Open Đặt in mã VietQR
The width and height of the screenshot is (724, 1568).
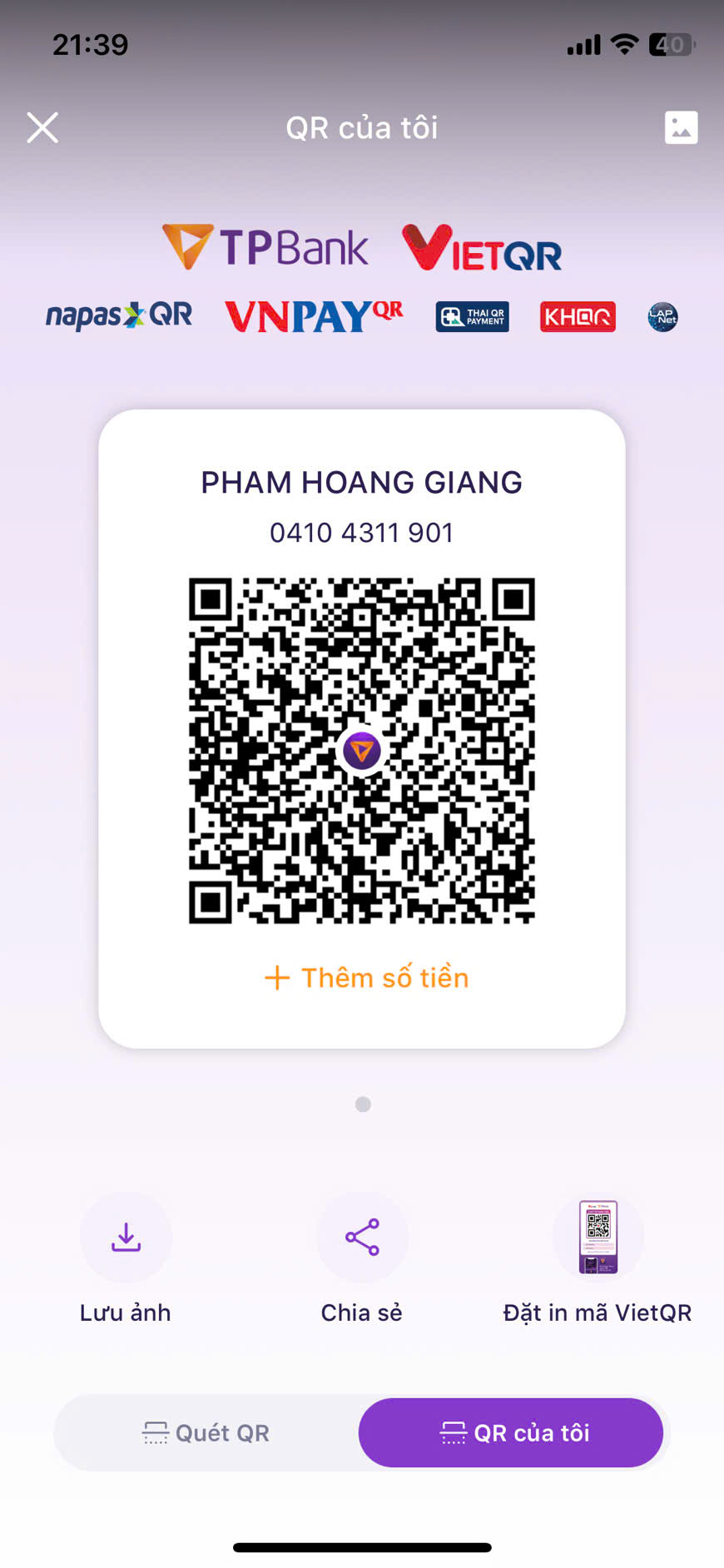point(598,1238)
